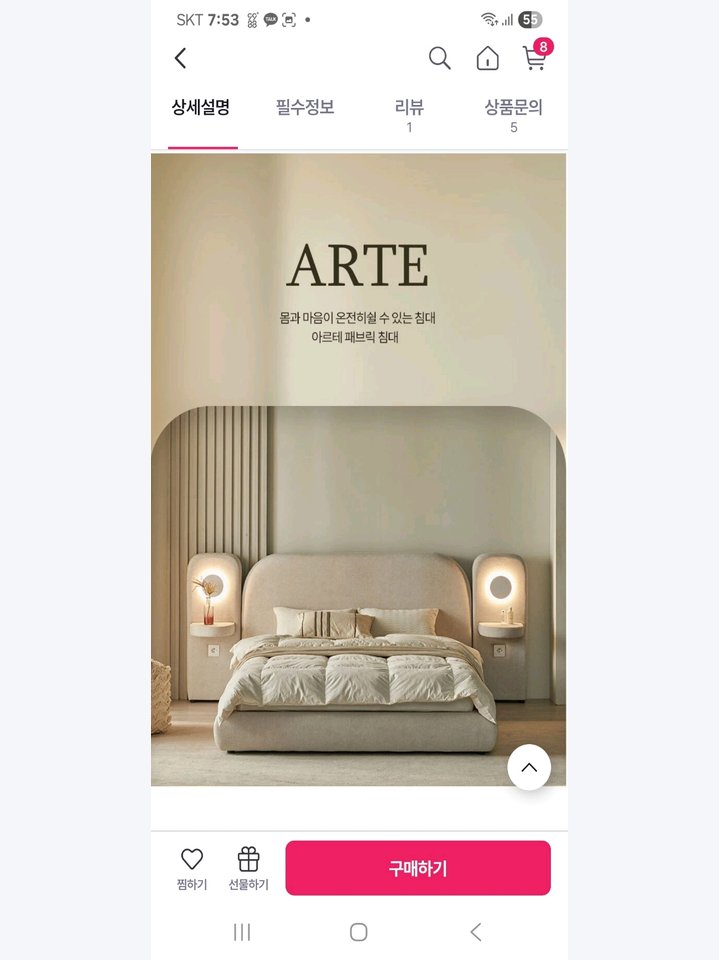Add product to wishlist with 찜하기
The height and width of the screenshot is (960, 719).
tap(191, 868)
